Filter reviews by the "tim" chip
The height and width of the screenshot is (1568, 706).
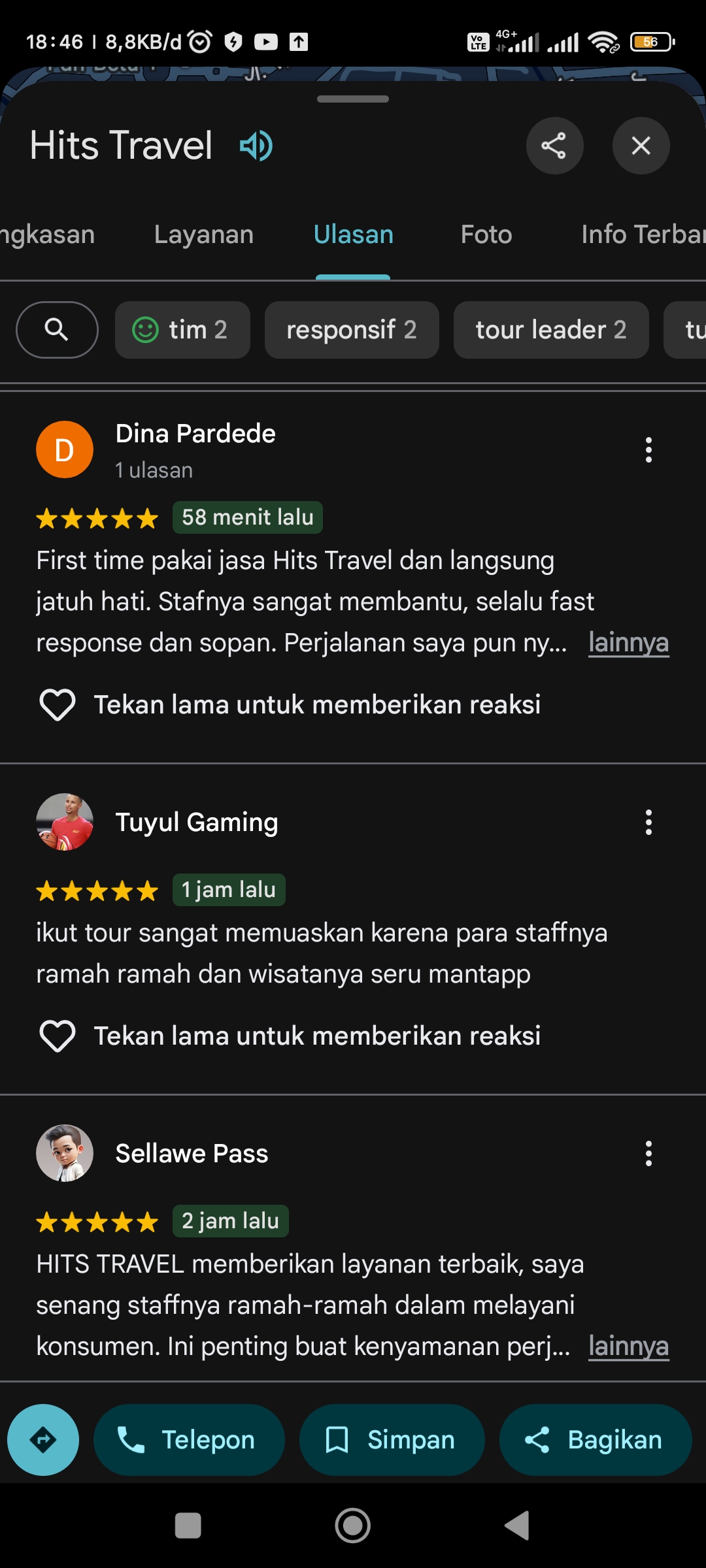182,330
